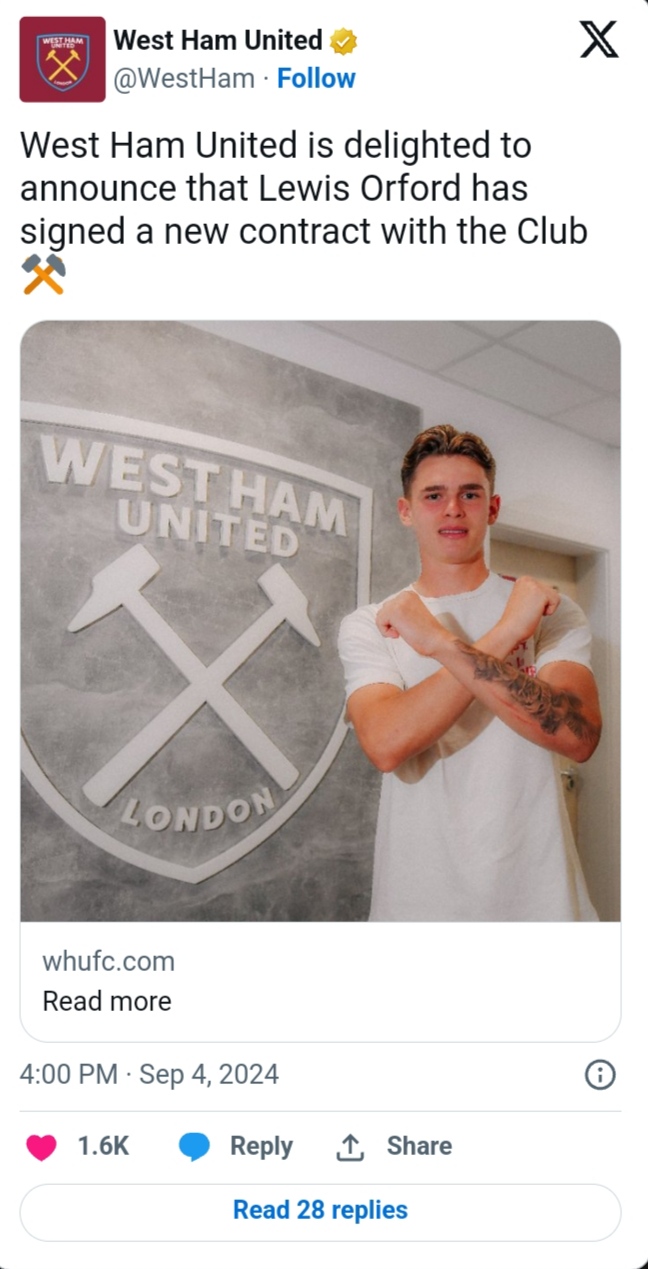Open the 4:00 PM Sep 4, 2024 timestamp
This screenshot has height=1269, width=648.
point(149,1075)
